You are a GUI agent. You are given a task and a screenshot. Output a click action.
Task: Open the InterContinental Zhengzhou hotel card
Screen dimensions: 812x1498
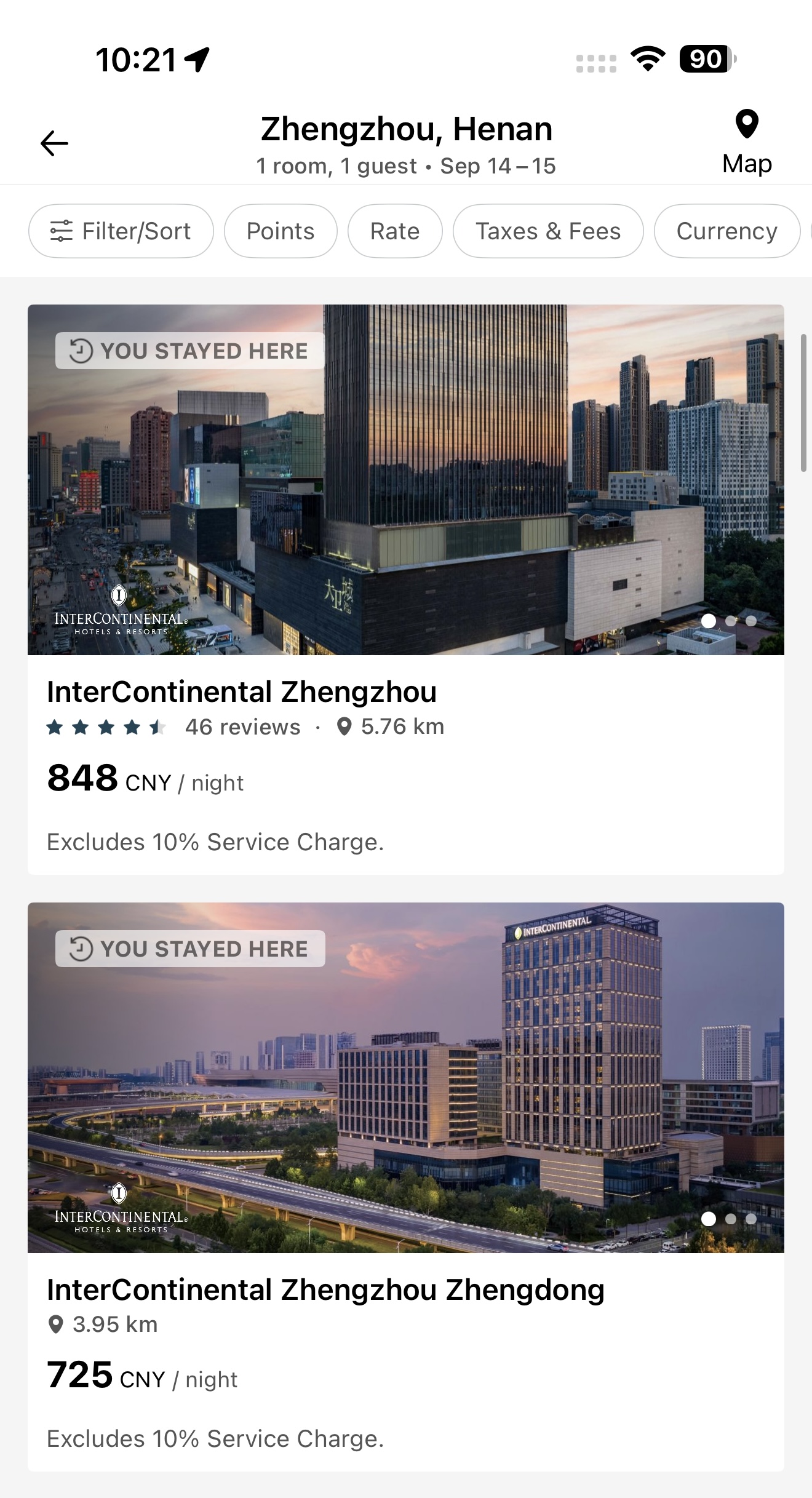[242, 692]
